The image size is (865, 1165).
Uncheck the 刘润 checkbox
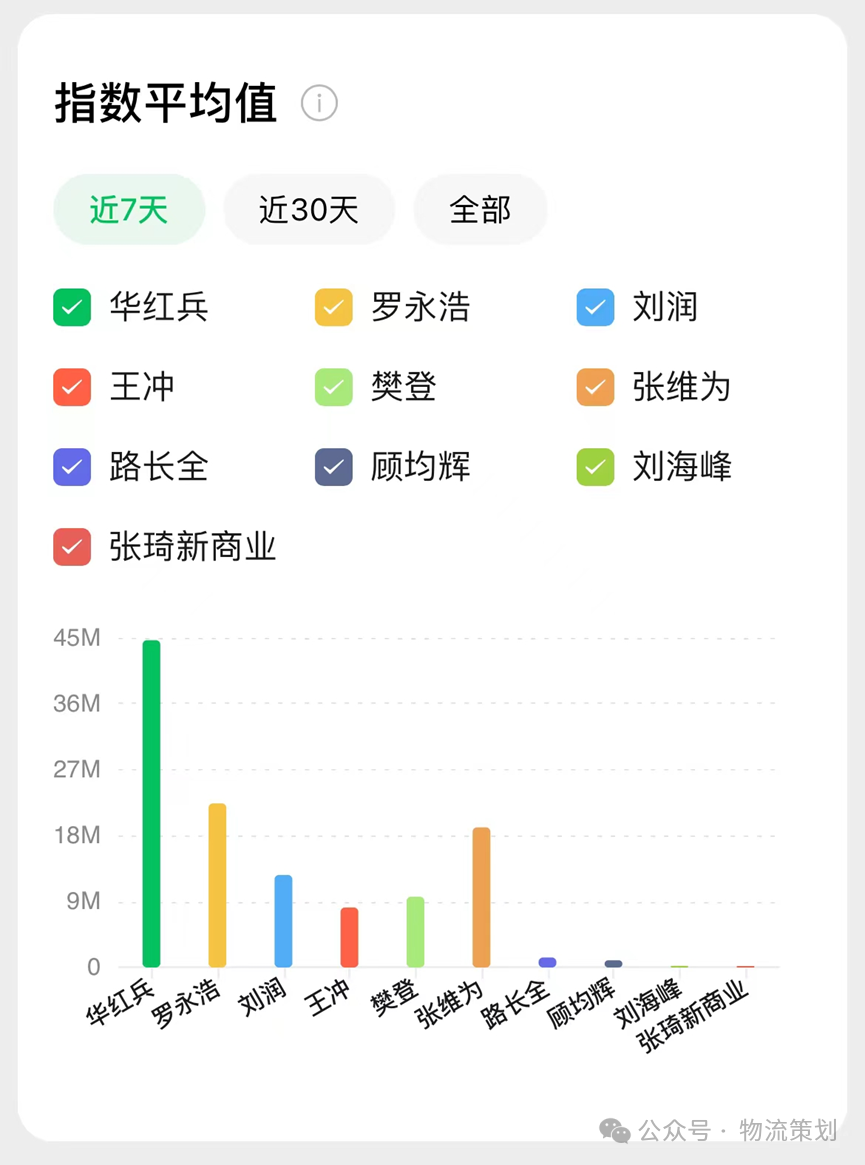tap(596, 307)
